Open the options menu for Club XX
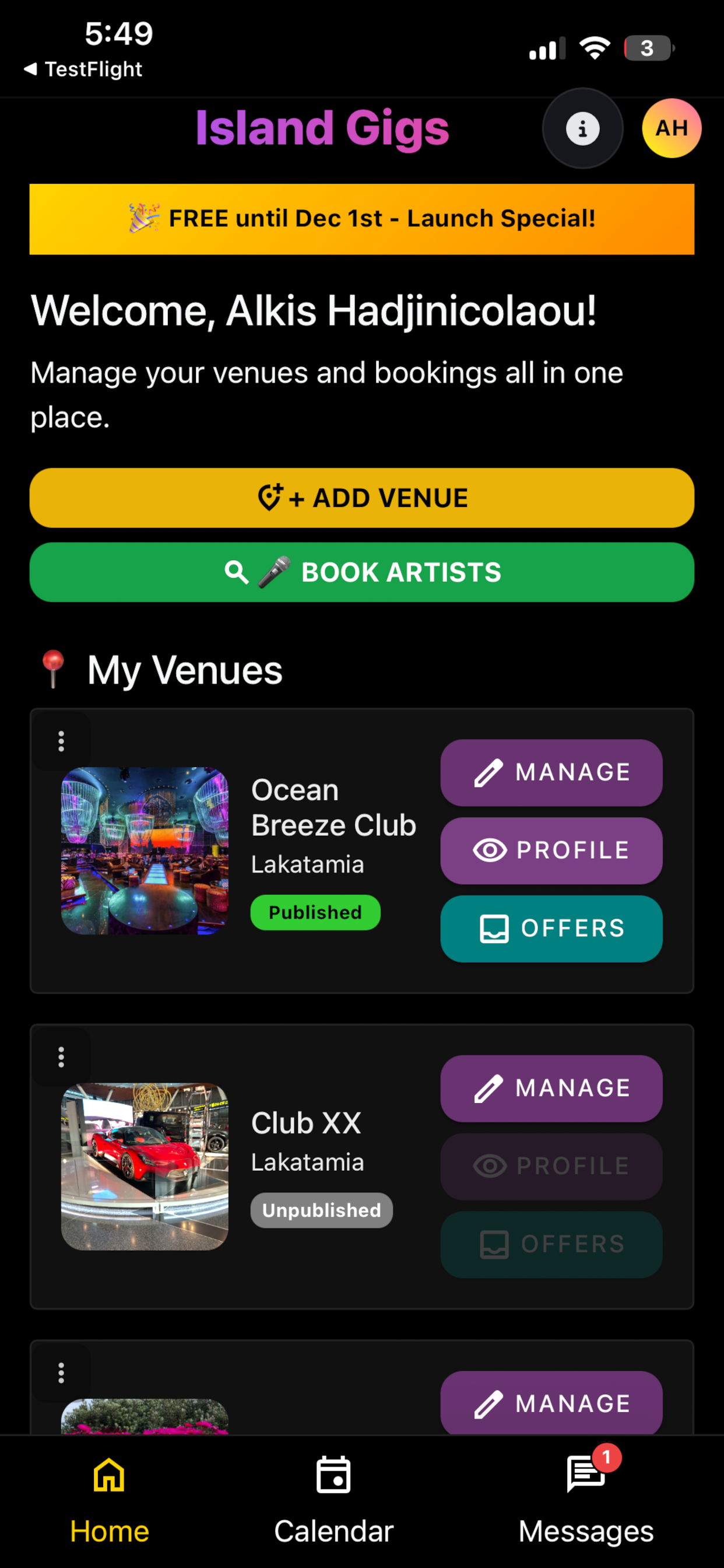Image resolution: width=724 pixels, height=1568 pixels. (61, 1058)
